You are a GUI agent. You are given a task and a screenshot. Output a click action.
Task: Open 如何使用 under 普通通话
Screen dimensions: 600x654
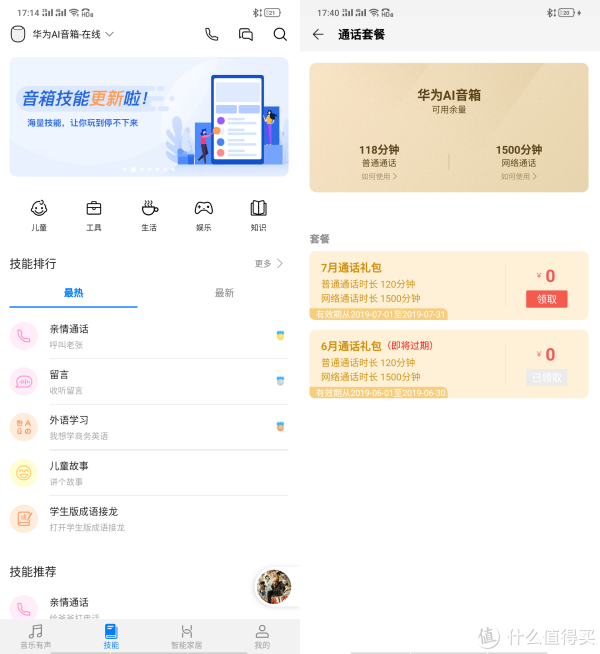pos(379,176)
